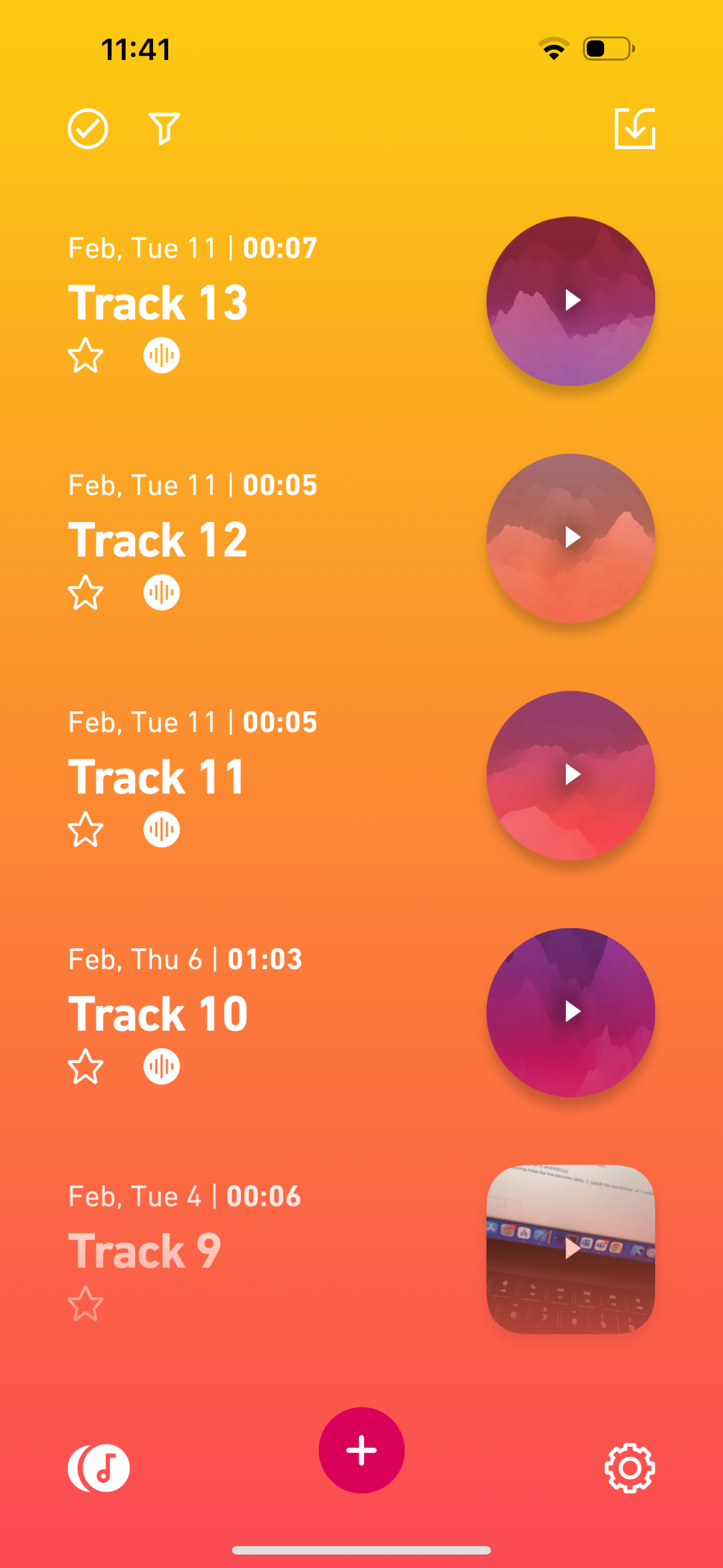
Task: Open the music note tab
Action: tap(99, 1468)
